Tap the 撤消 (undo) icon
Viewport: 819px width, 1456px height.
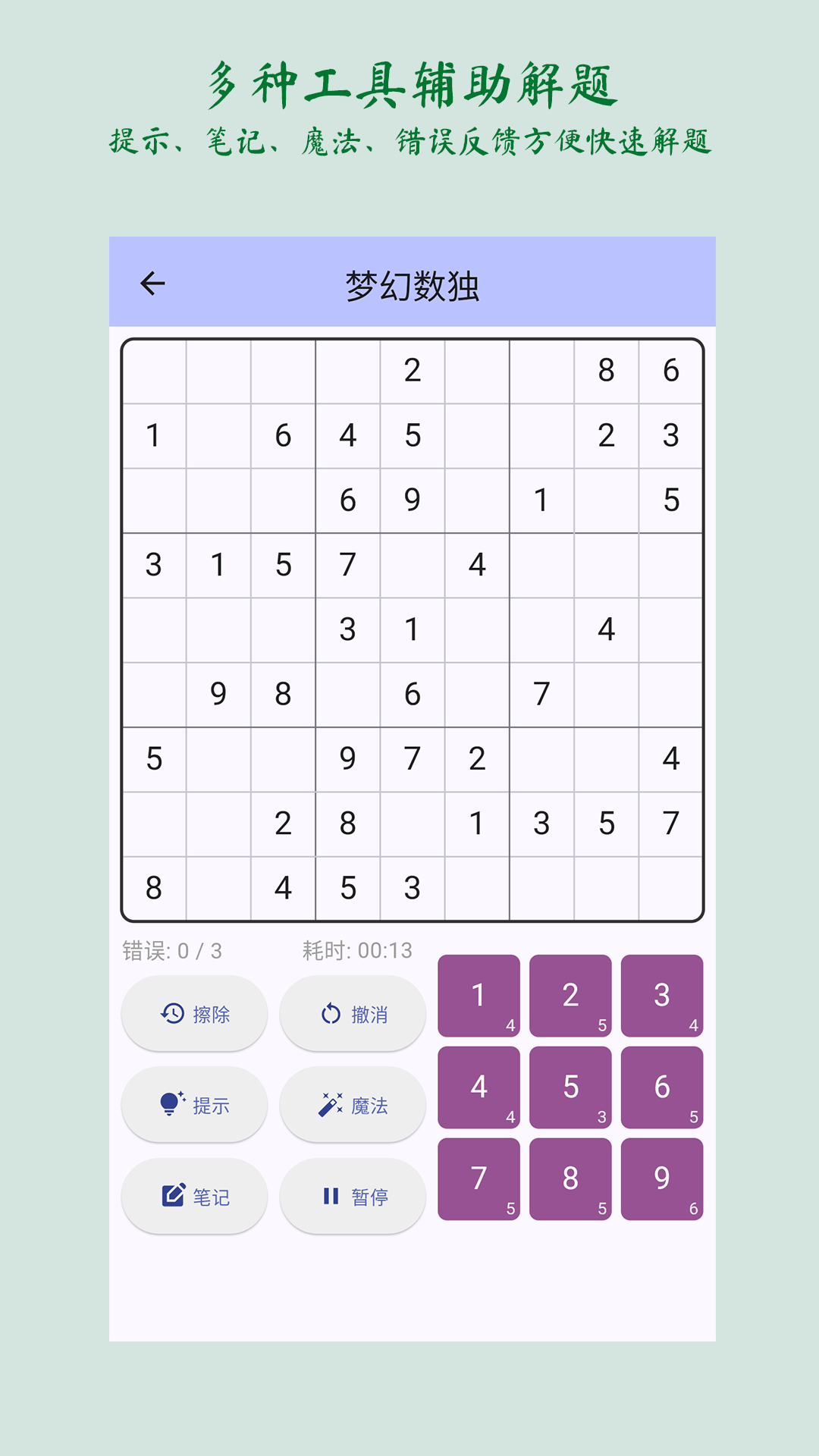(332, 1012)
